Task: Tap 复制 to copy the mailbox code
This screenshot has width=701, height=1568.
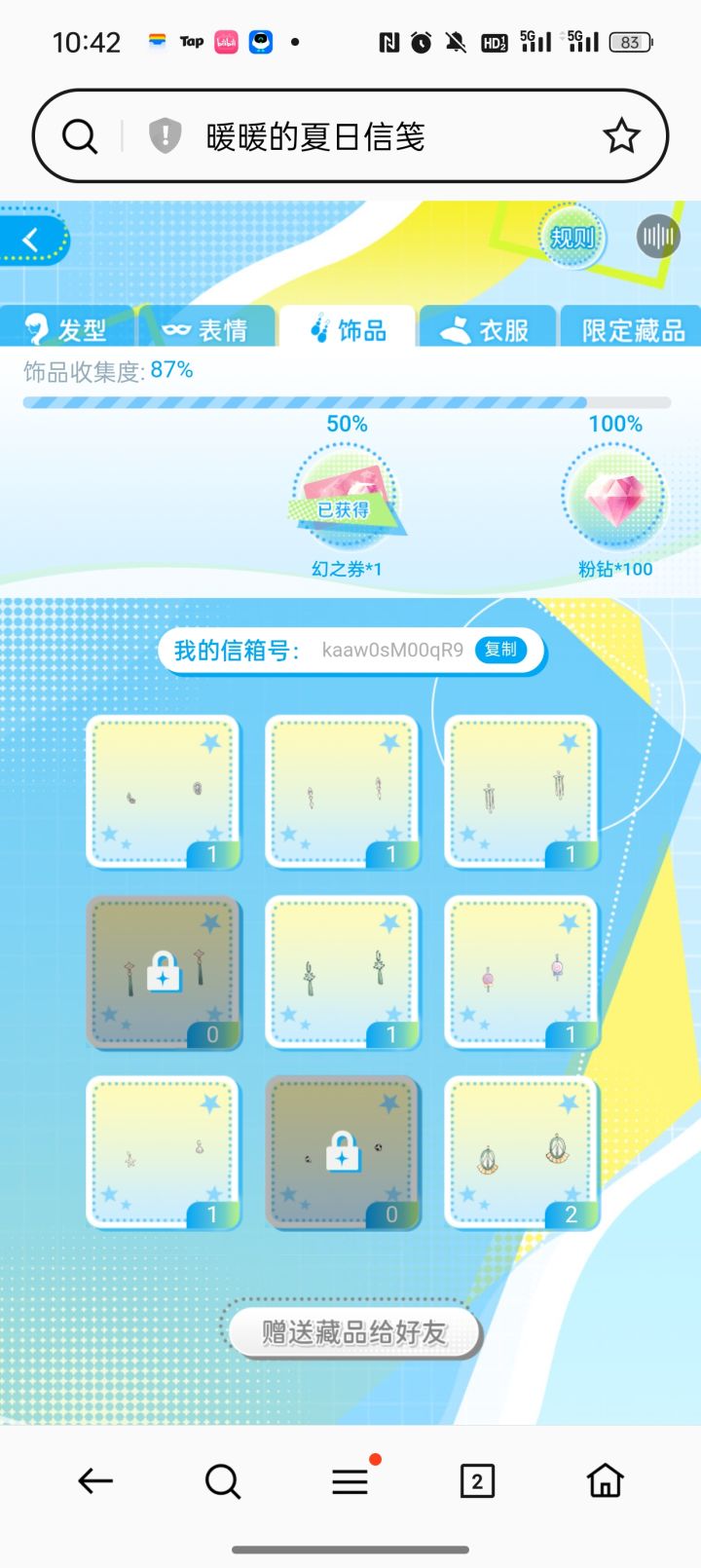Action: coord(500,650)
